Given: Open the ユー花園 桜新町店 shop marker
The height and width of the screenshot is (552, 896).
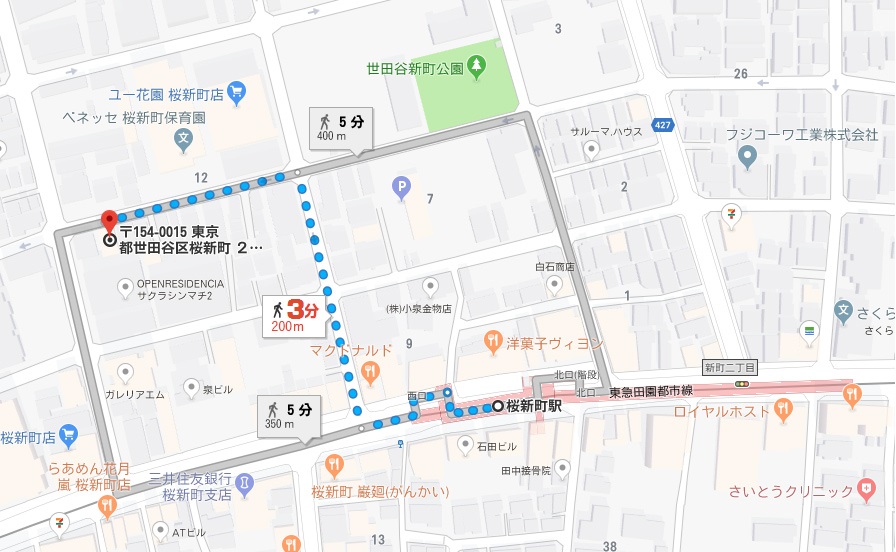Looking at the screenshot, I should [236, 96].
